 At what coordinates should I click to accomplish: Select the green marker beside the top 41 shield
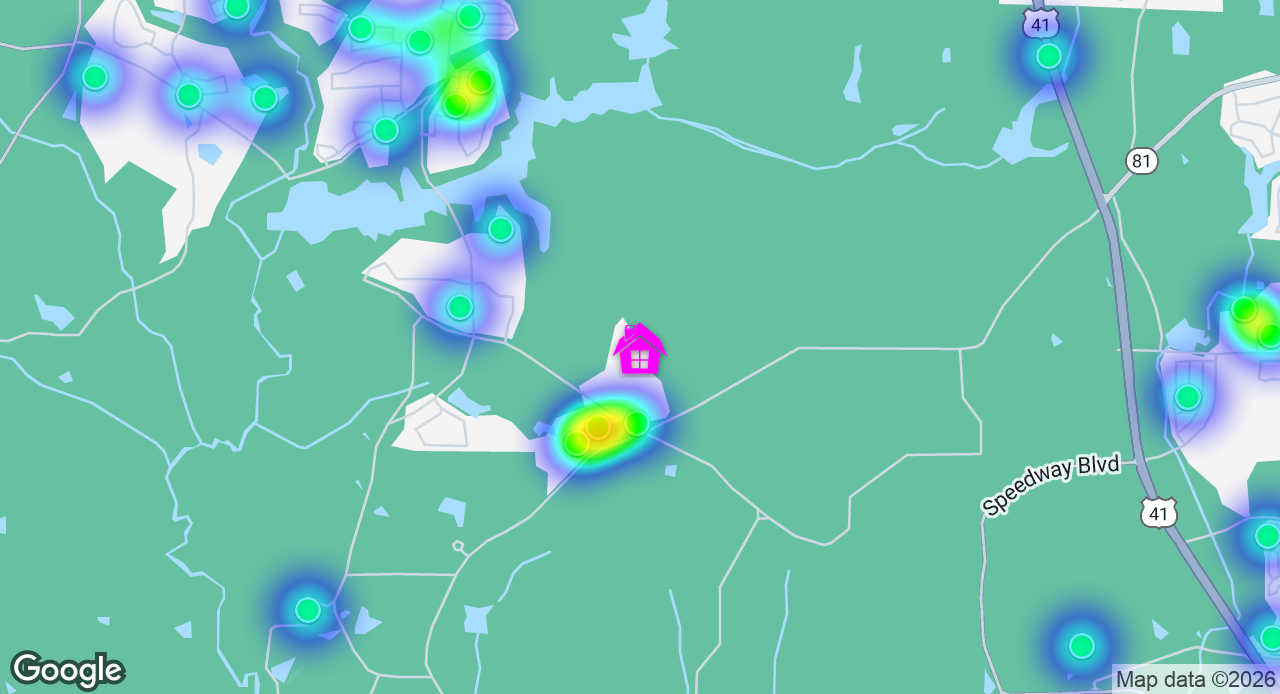[1048, 56]
